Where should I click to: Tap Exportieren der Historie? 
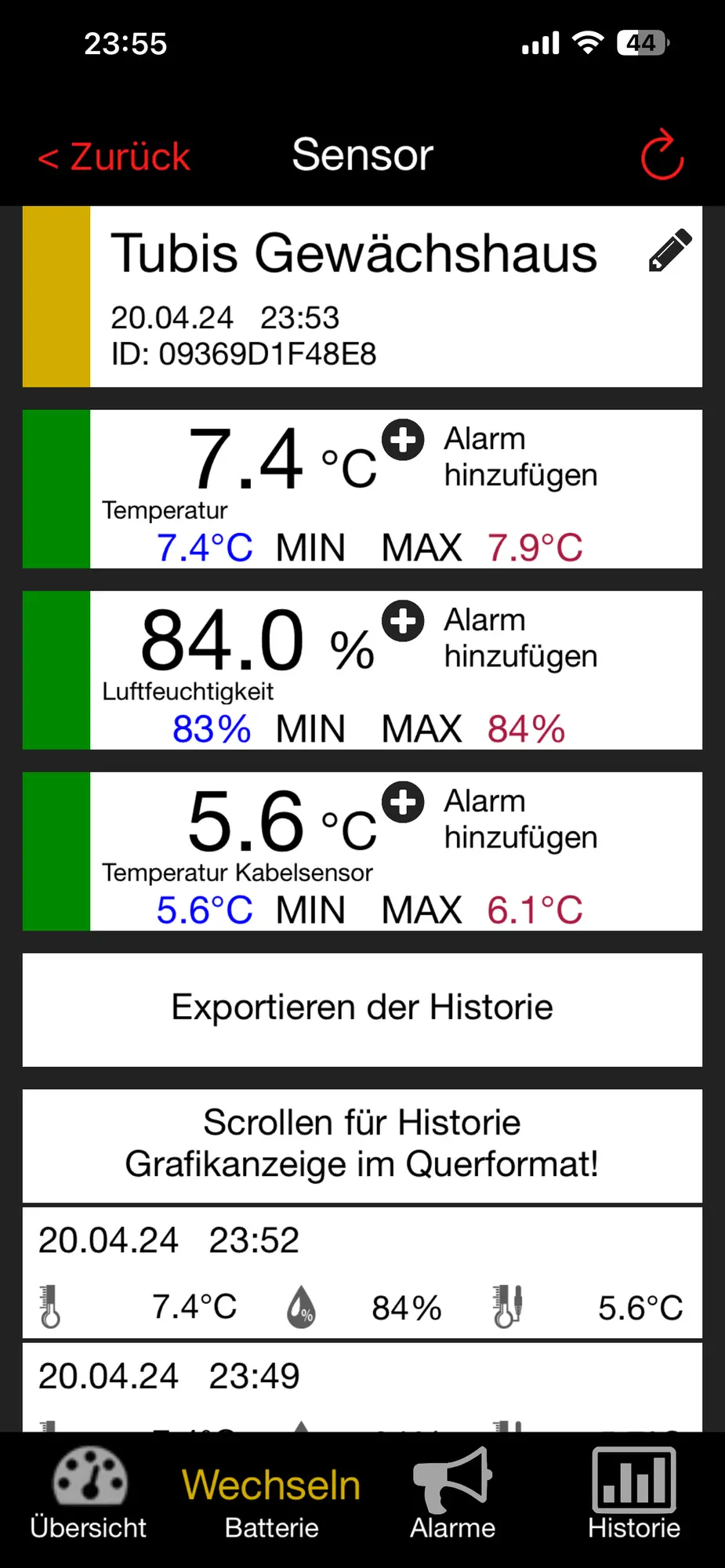pyautogui.click(x=362, y=1009)
